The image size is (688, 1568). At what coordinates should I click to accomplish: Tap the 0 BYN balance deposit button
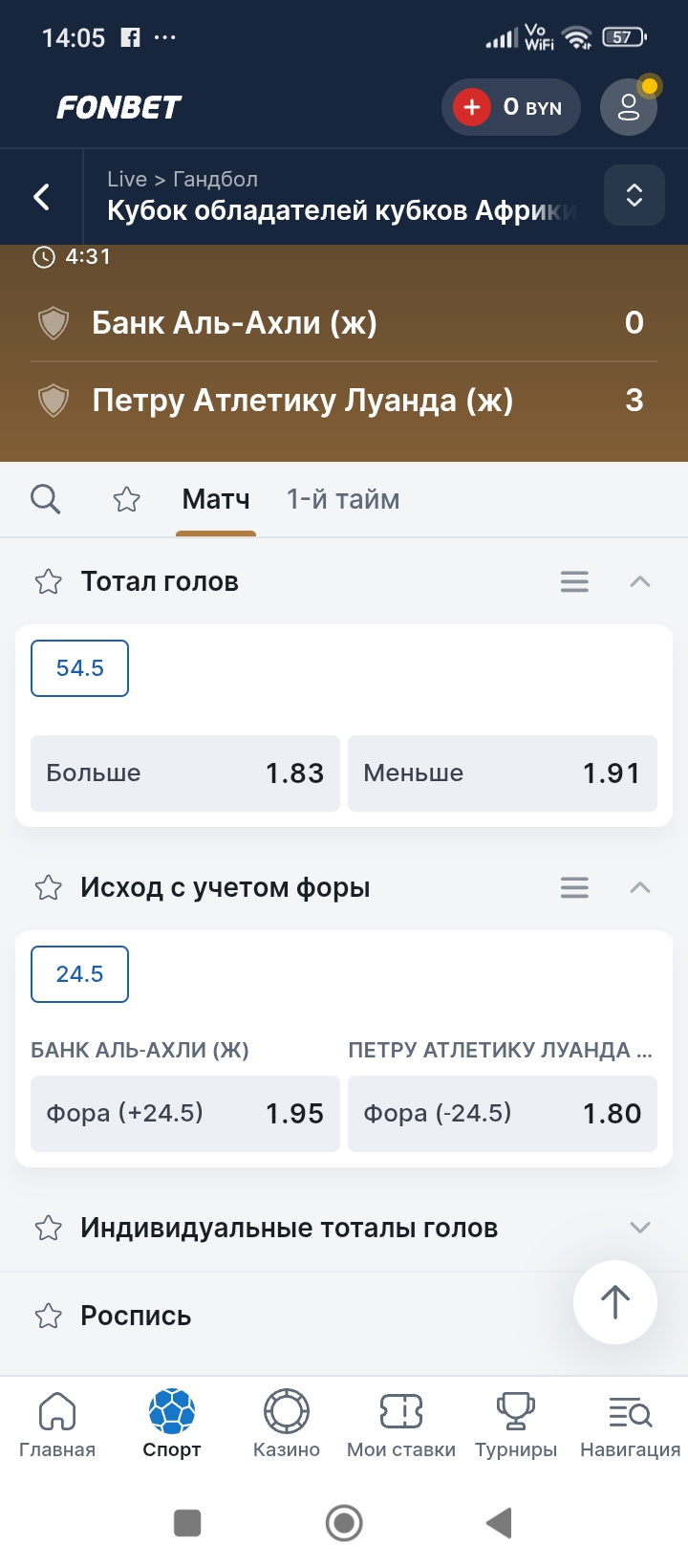tap(511, 107)
